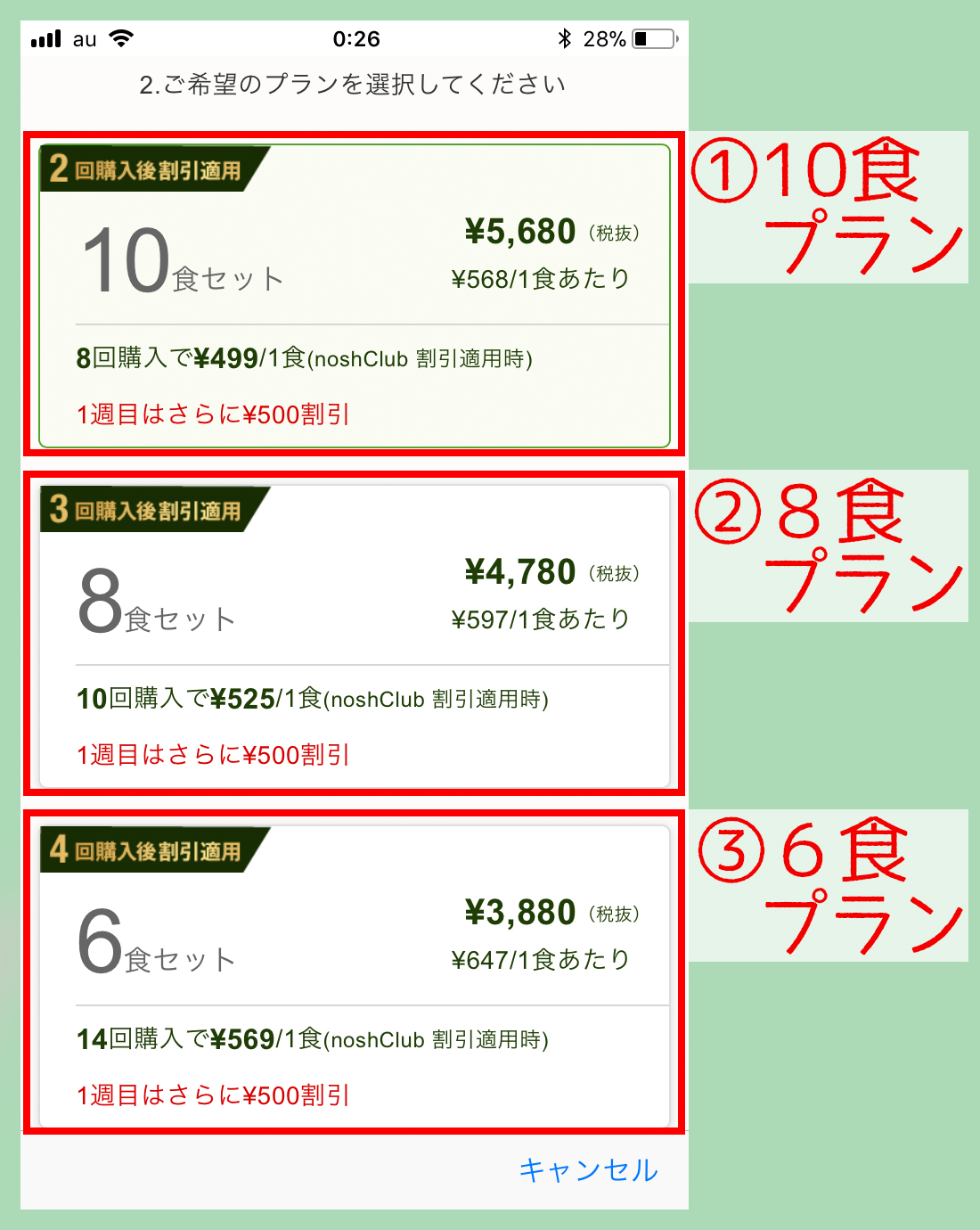Screen dimensions: 980x1230
Task: Select the 10食セット plan card
Action: point(355,296)
